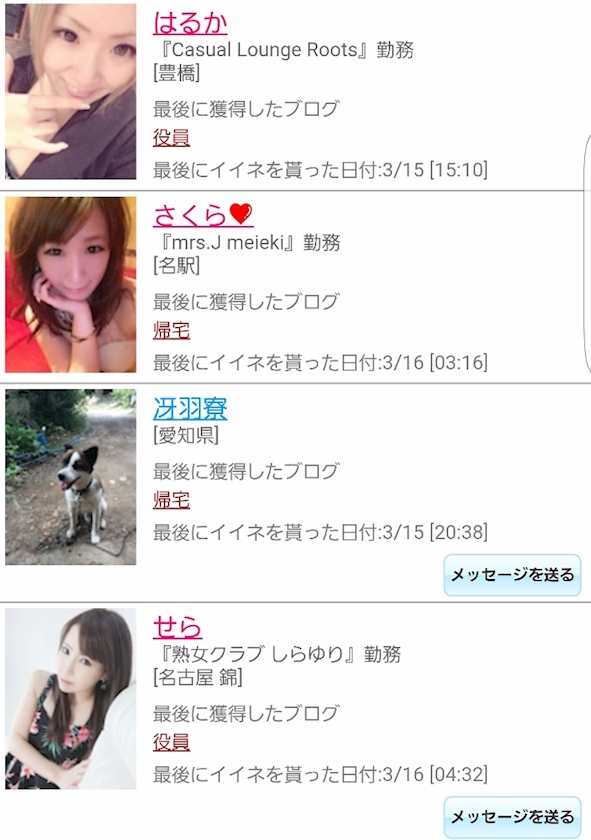Image resolution: width=591 pixels, height=840 pixels.
Task: Tap 冴羽寮's dog profile photo
Action: (x=71, y=477)
